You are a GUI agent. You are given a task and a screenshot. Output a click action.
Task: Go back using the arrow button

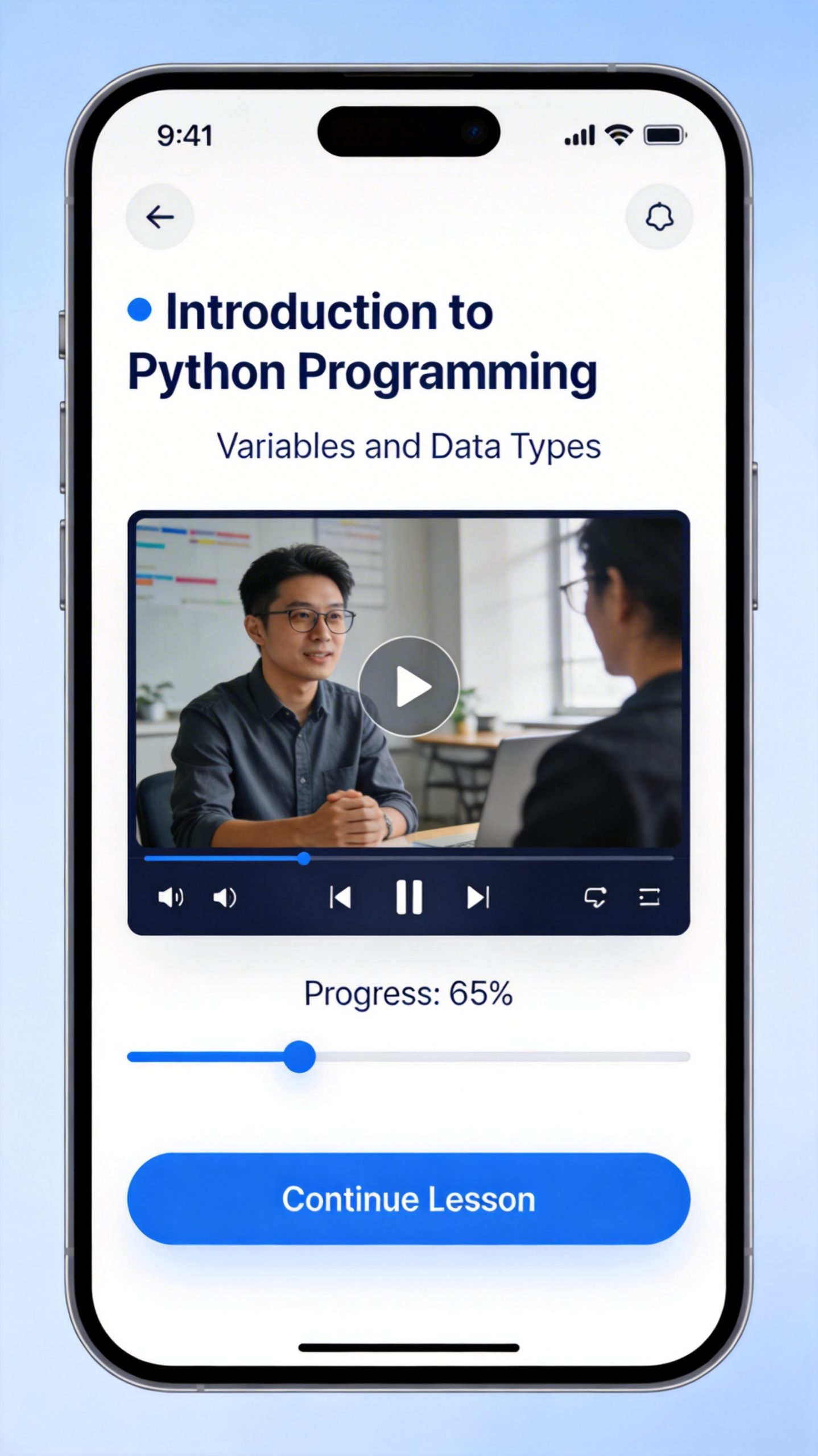160,217
